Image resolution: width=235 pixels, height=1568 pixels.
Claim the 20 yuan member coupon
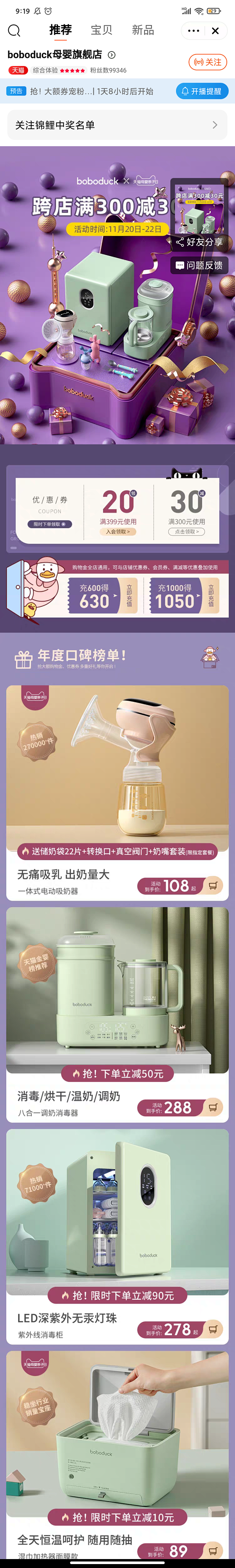tap(118, 531)
